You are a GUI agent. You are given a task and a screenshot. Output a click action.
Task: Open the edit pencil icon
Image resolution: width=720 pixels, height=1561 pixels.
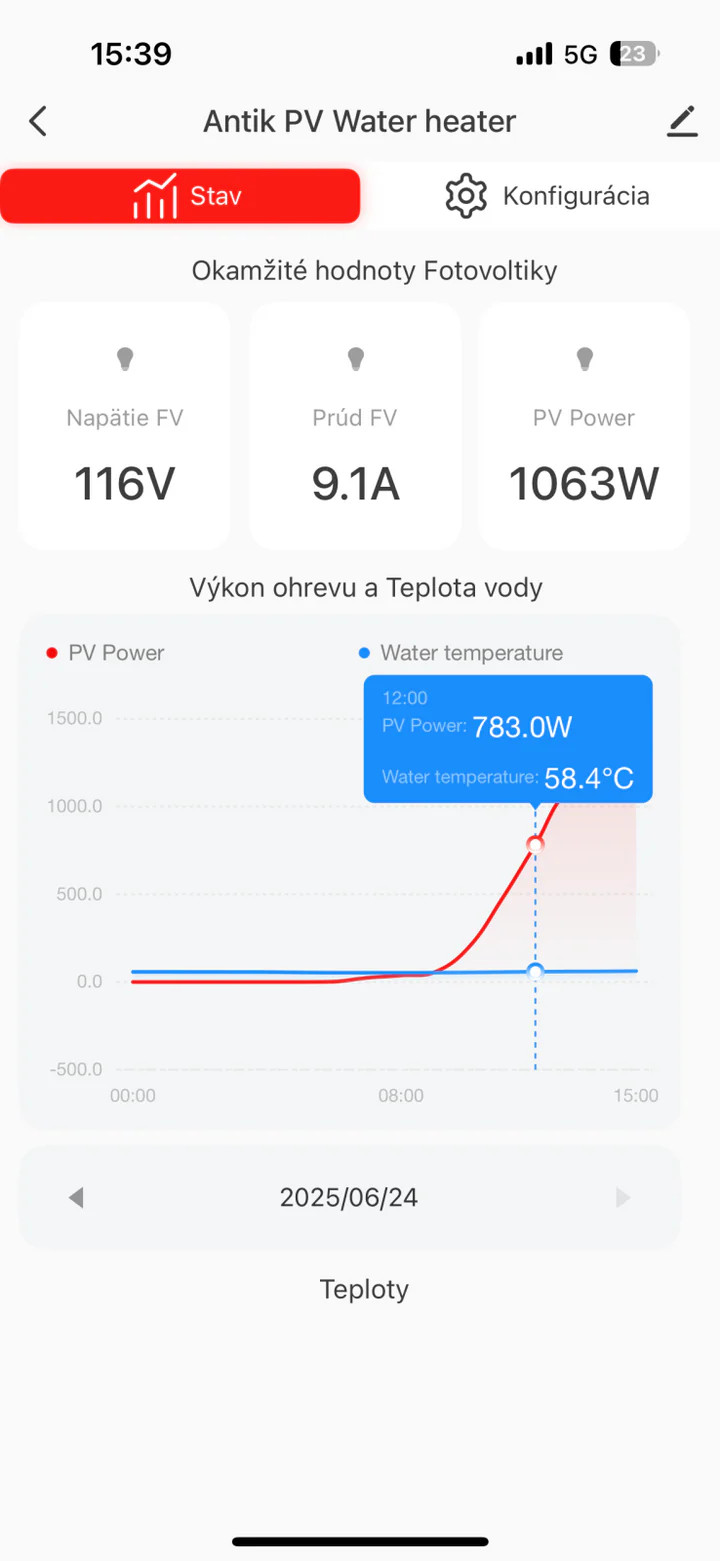click(x=682, y=122)
